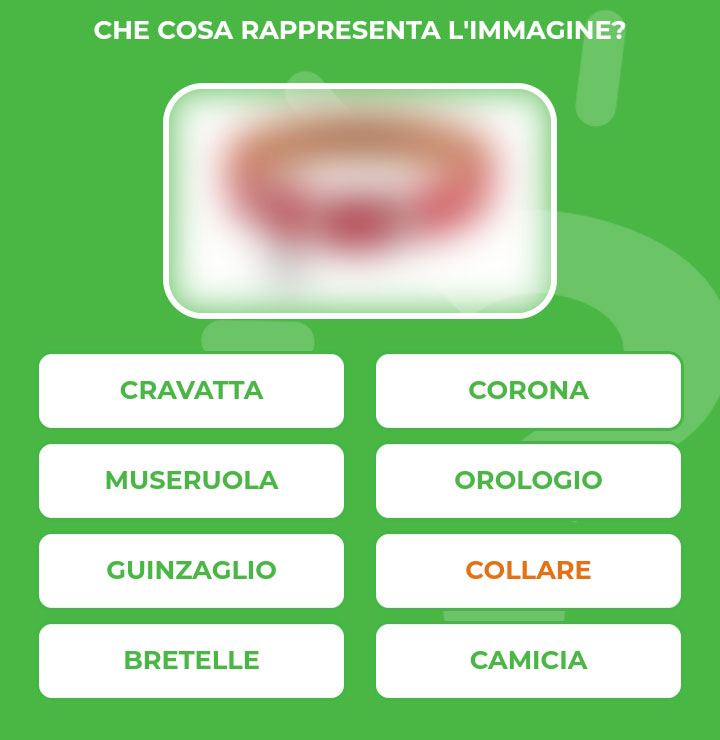Click the blurred quiz image

point(360,200)
